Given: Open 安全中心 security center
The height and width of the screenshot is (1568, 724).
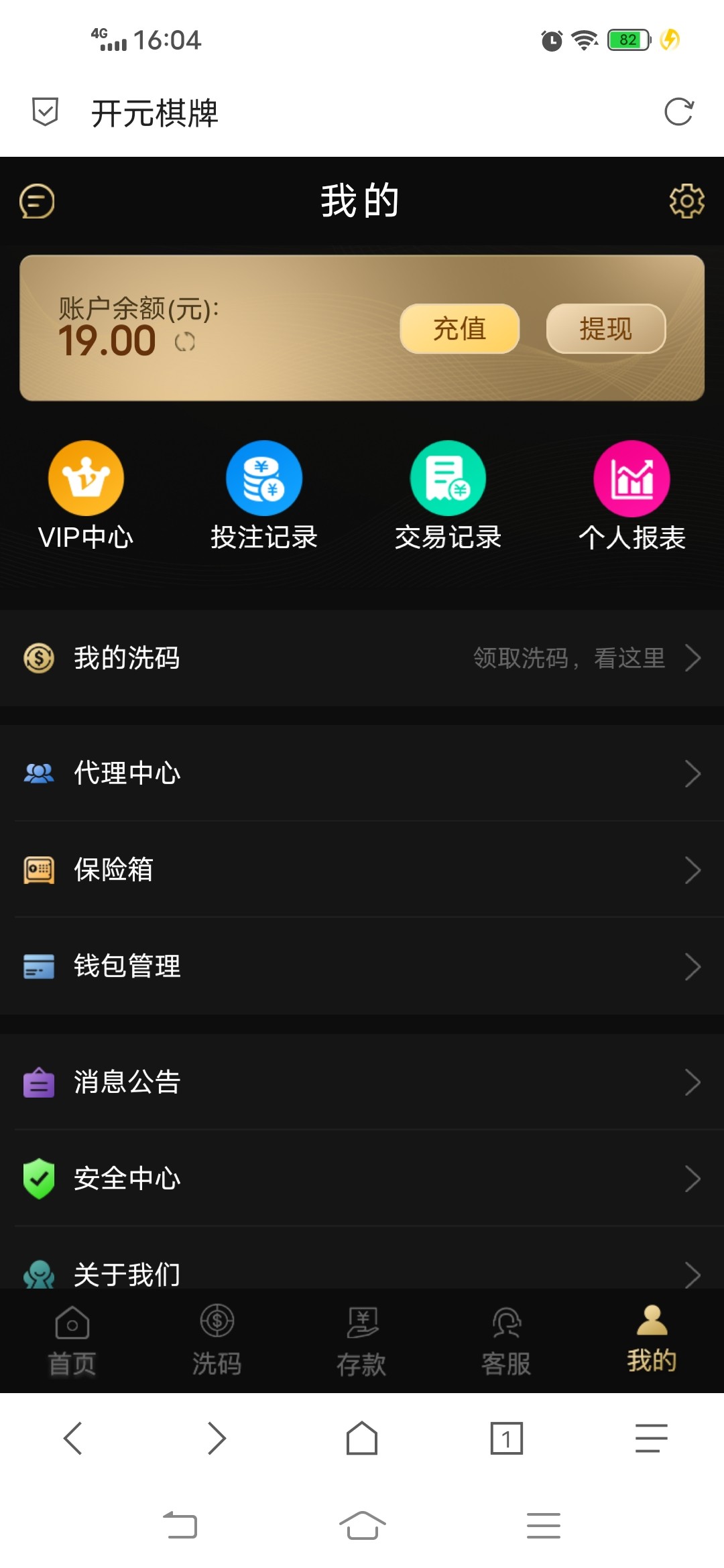Looking at the screenshot, I should [x=362, y=1179].
